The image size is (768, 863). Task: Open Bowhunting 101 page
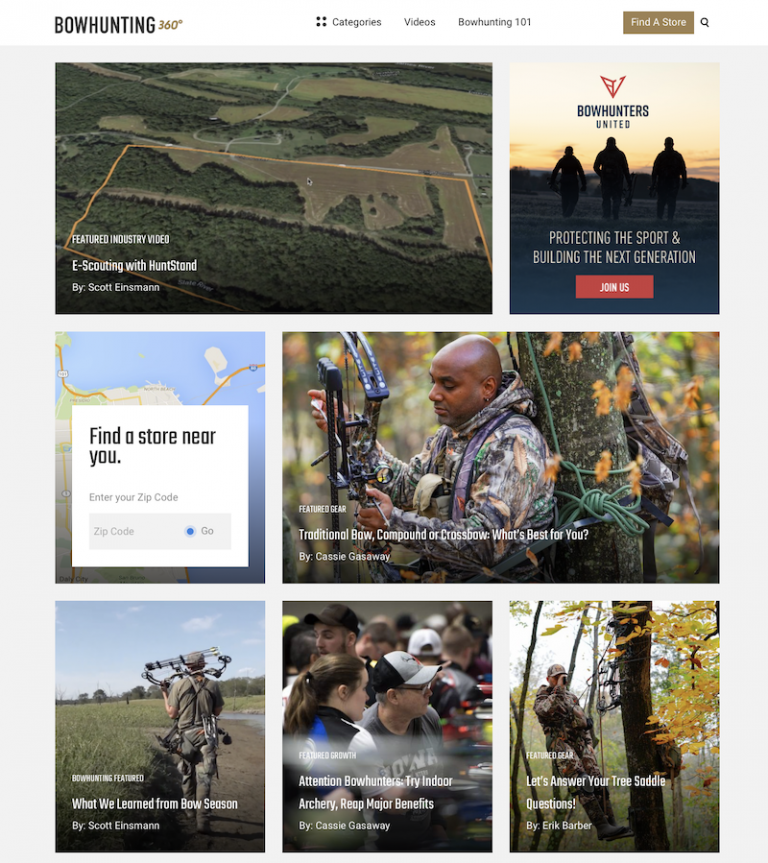click(495, 22)
